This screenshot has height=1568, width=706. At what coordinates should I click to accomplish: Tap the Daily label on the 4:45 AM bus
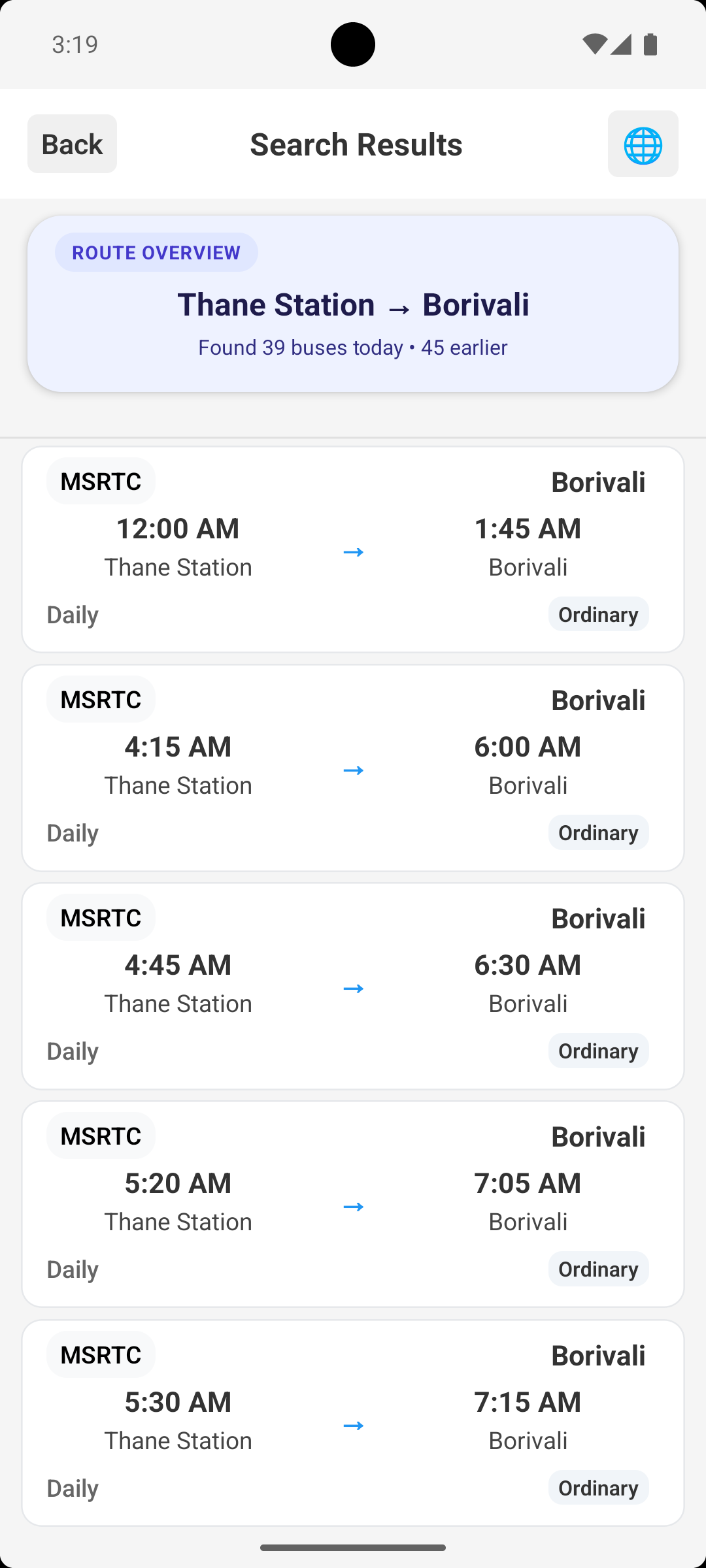[72, 1051]
